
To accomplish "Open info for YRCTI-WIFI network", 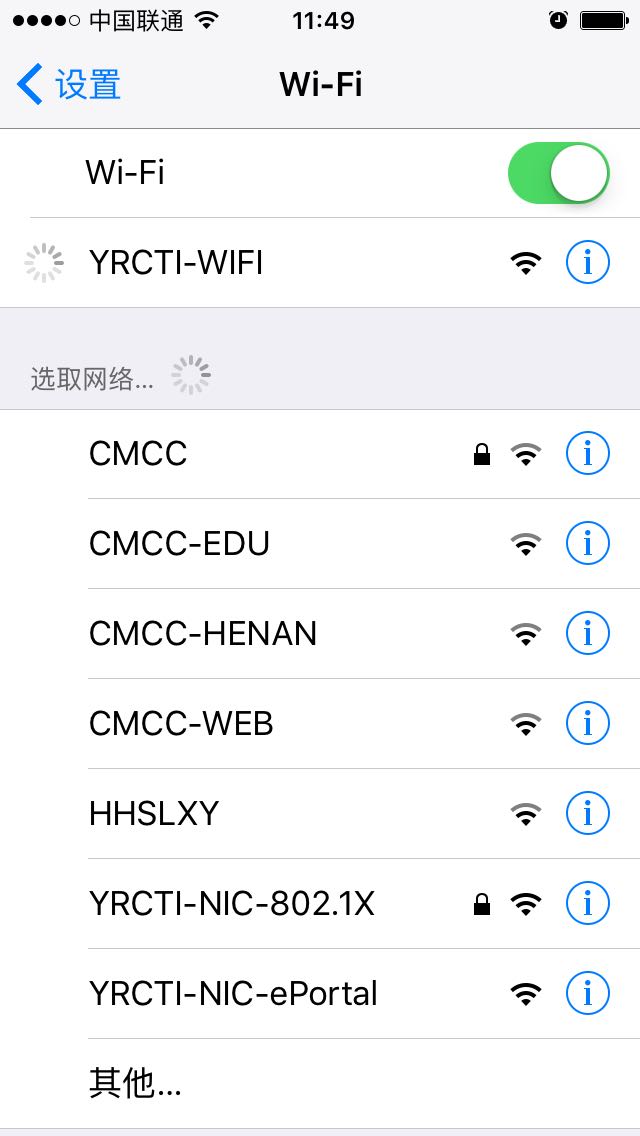I will pyautogui.click(x=588, y=263).
